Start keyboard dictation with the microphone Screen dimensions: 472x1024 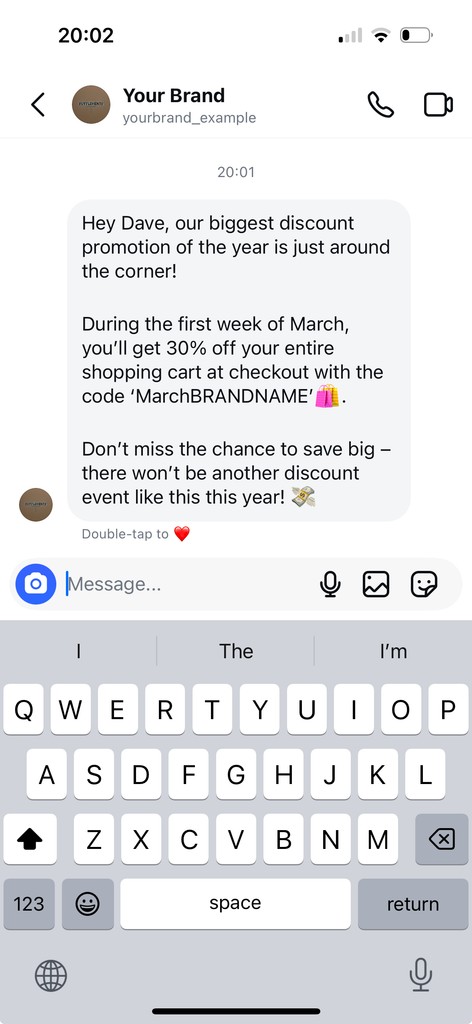point(420,975)
